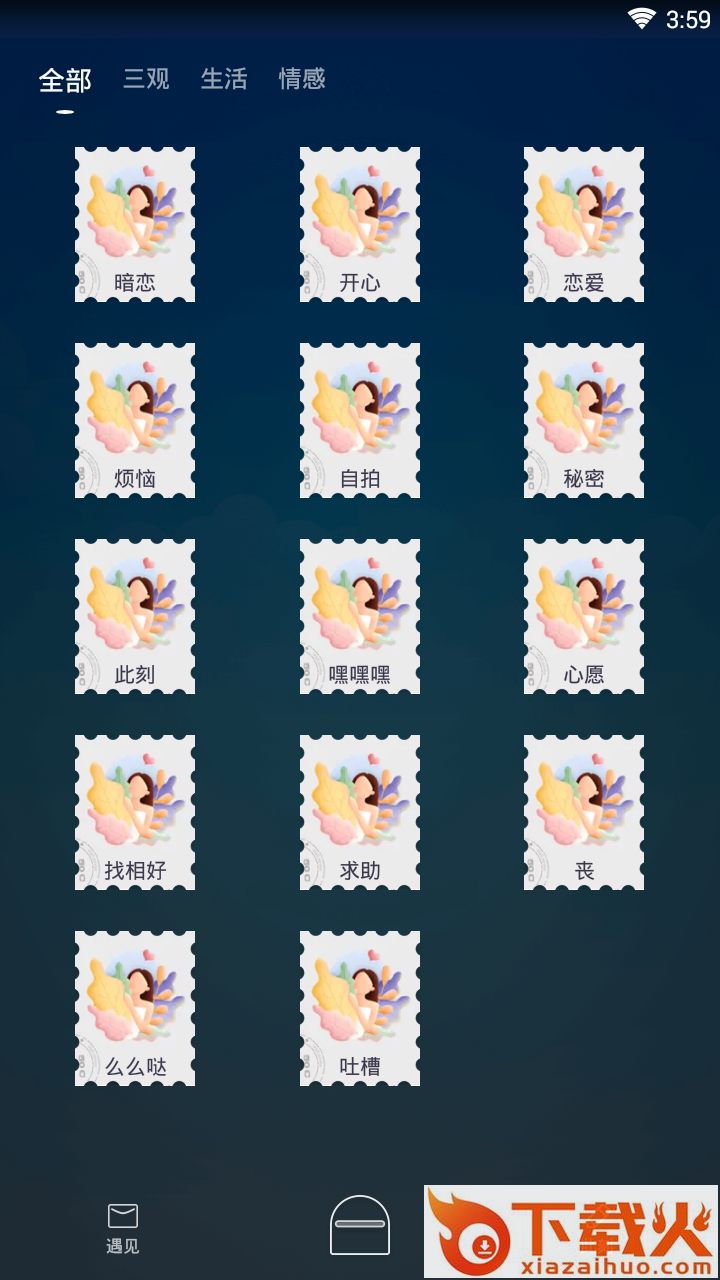Open the 吐槽 stamp
This screenshot has height=1280, width=720.
tap(360, 1009)
